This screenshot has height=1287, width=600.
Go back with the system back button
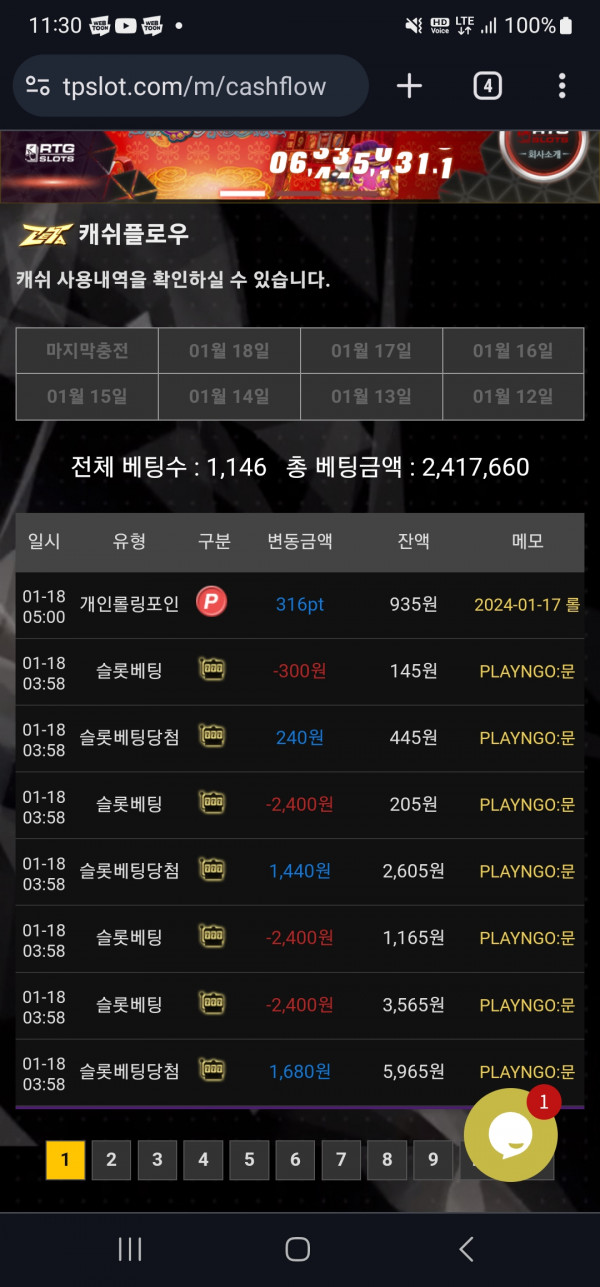point(466,1248)
